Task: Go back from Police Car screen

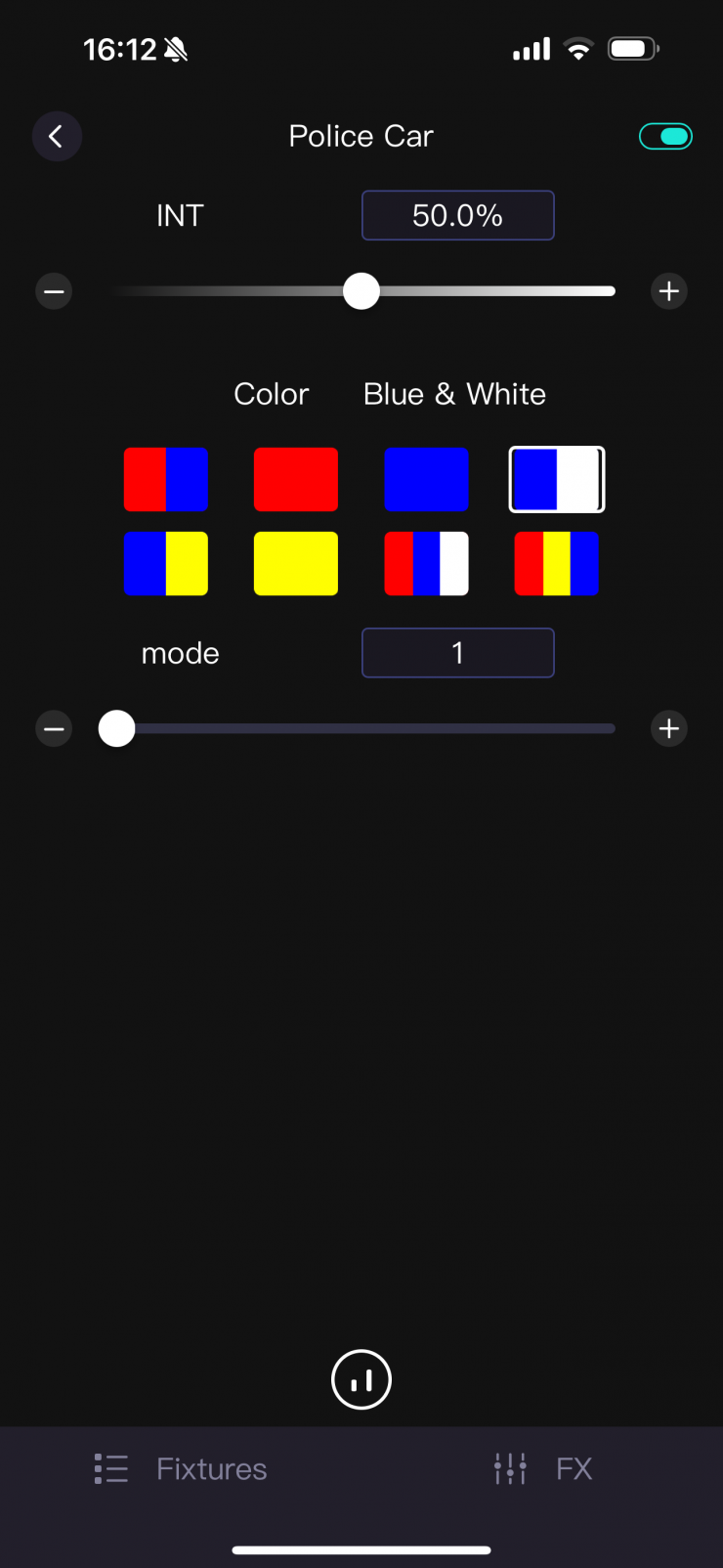Action: [57, 136]
